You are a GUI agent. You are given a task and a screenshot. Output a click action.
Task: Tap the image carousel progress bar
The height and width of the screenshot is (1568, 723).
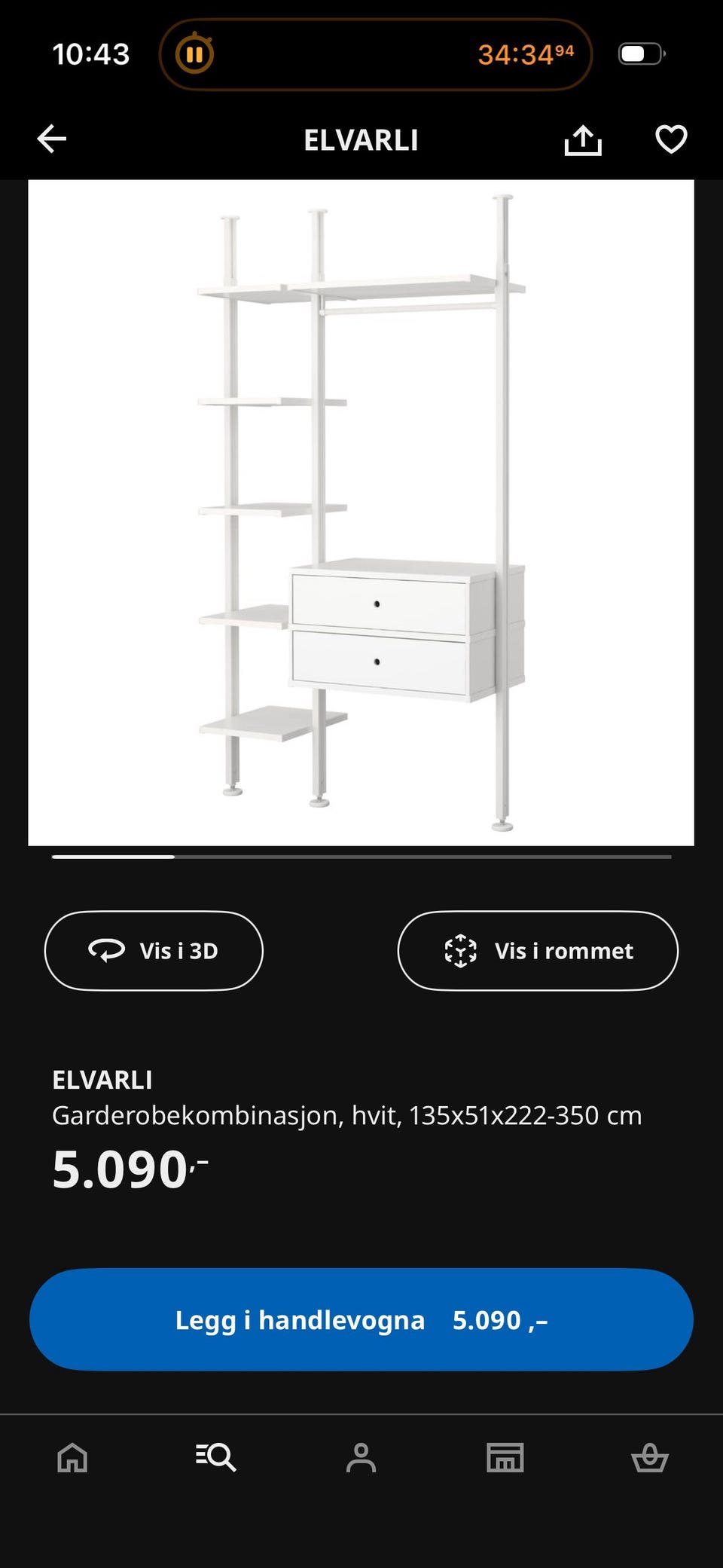click(x=361, y=858)
